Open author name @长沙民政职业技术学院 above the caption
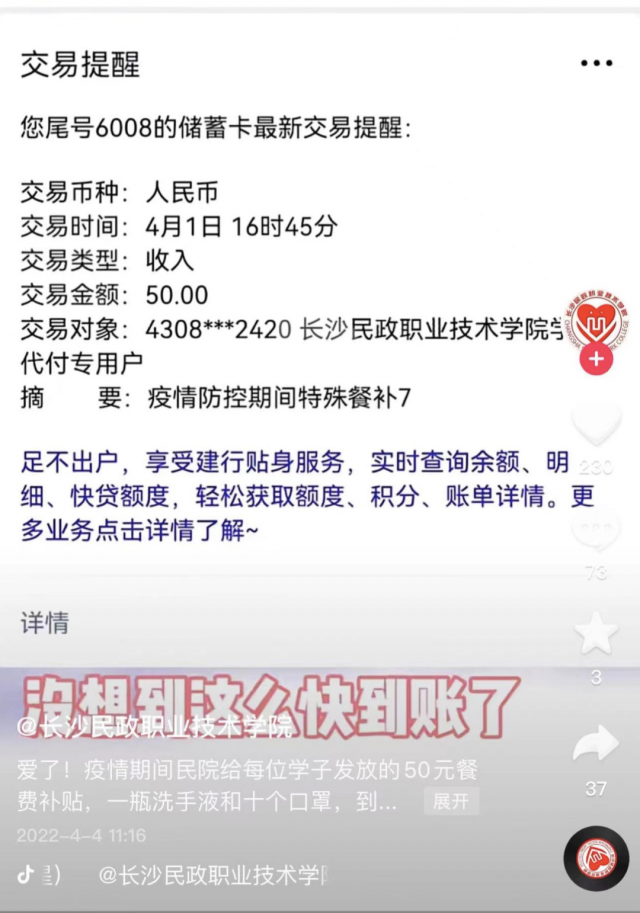The width and height of the screenshot is (640, 913). tap(155, 727)
